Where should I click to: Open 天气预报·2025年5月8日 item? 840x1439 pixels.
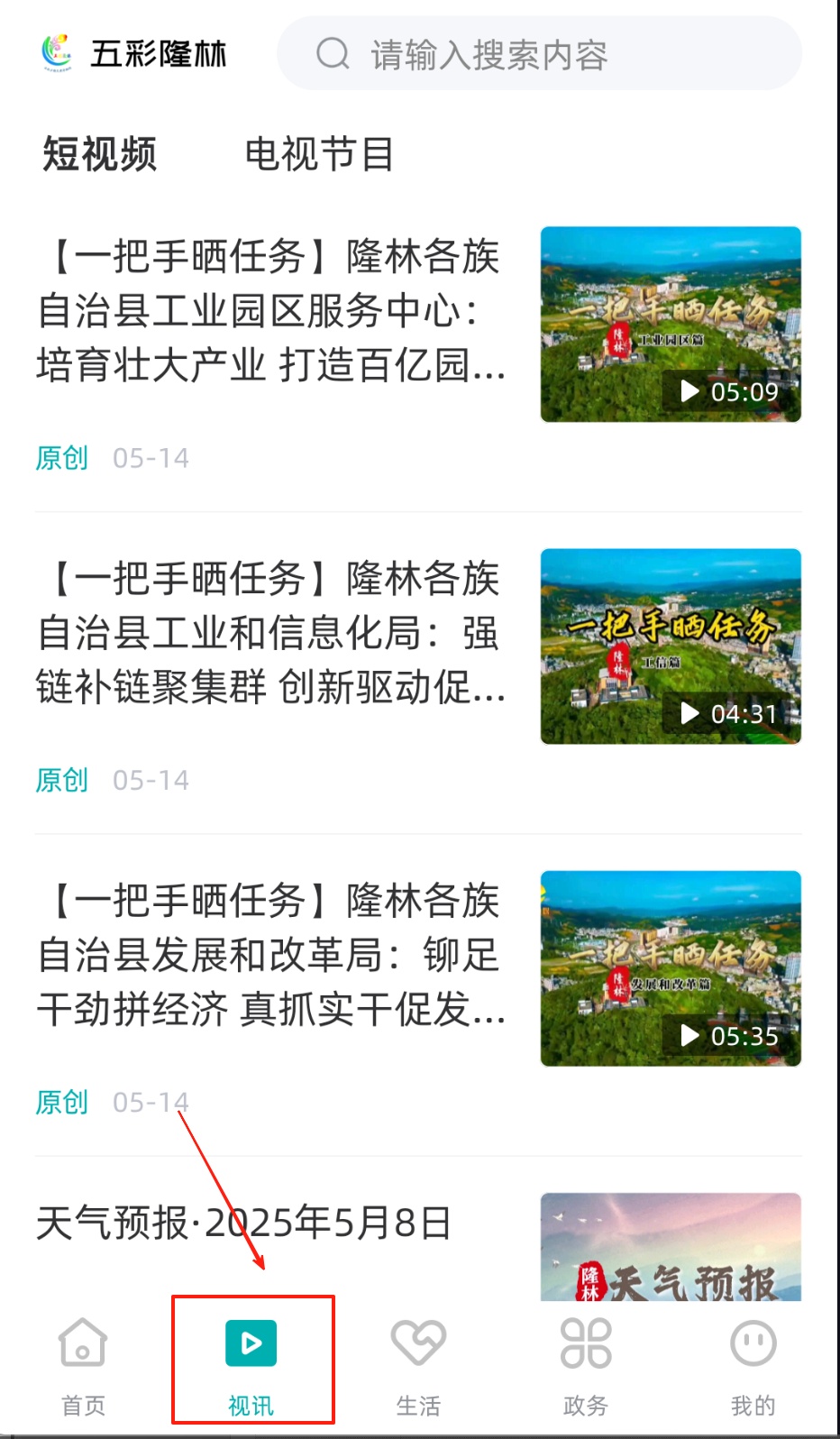coord(243,1224)
